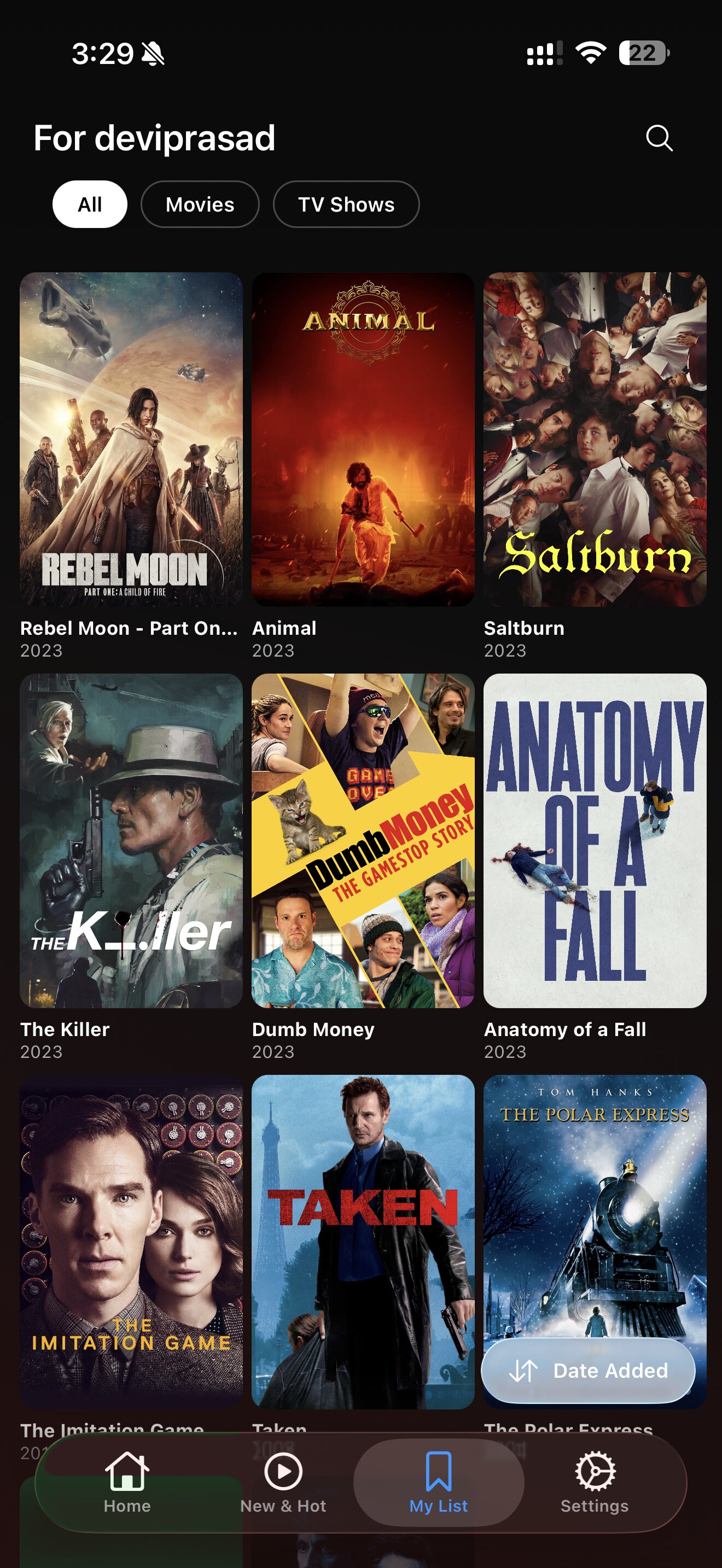View details for The Killer
The image size is (722, 1568).
pos(131,840)
